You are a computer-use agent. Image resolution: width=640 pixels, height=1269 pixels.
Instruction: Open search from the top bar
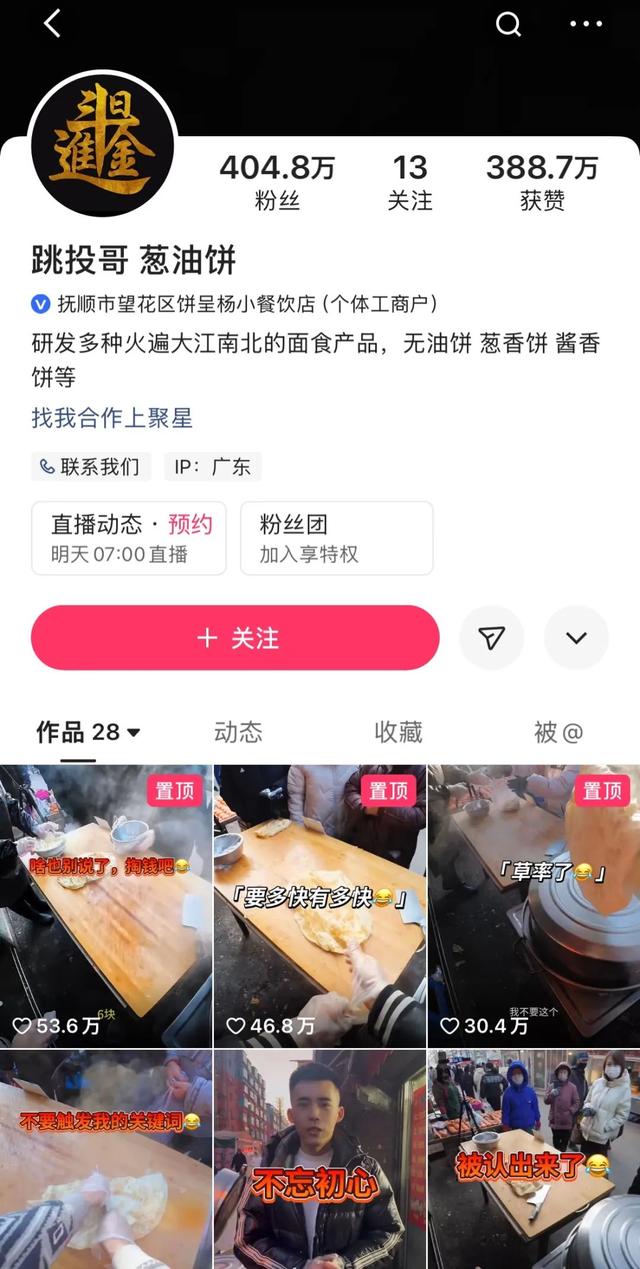[509, 24]
